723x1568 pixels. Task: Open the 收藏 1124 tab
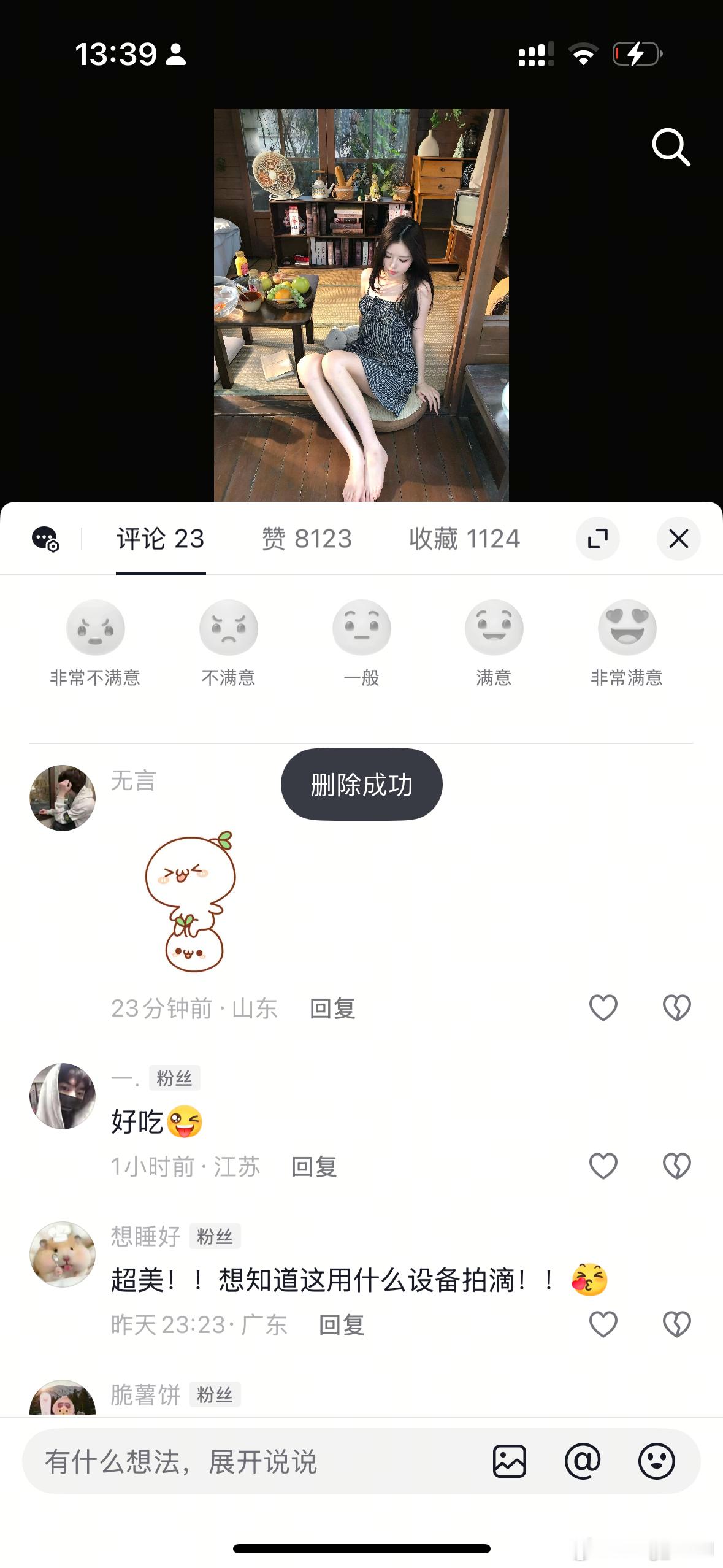pos(464,539)
